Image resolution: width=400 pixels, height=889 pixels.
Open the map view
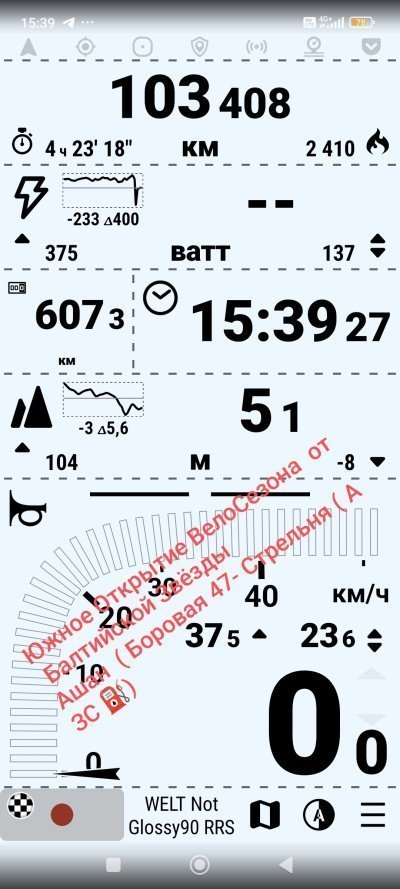[x=265, y=815]
